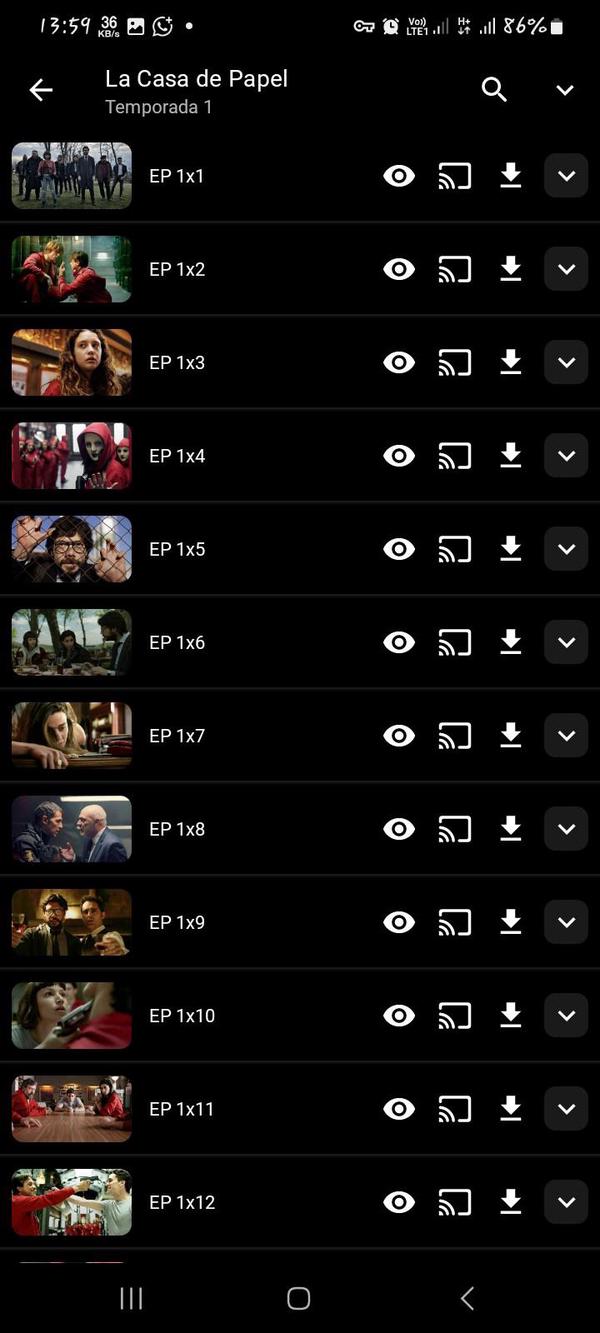This screenshot has width=600, height=1333.
Task: Open search in the app bar
Action: tap(494, 90)
